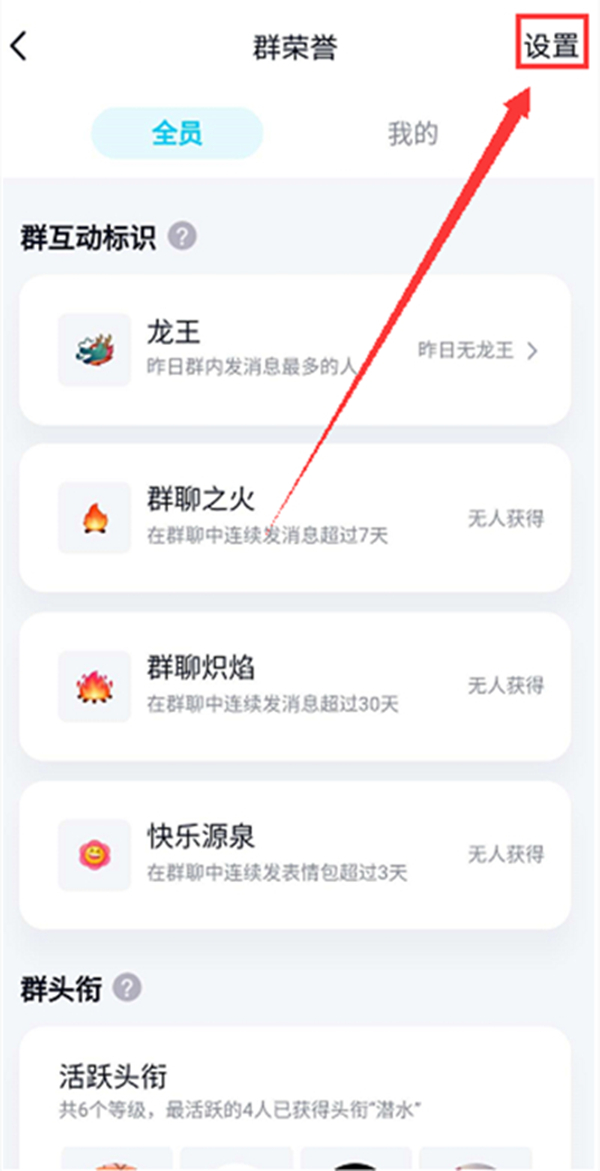Open the 龙王 honor card

295,350
